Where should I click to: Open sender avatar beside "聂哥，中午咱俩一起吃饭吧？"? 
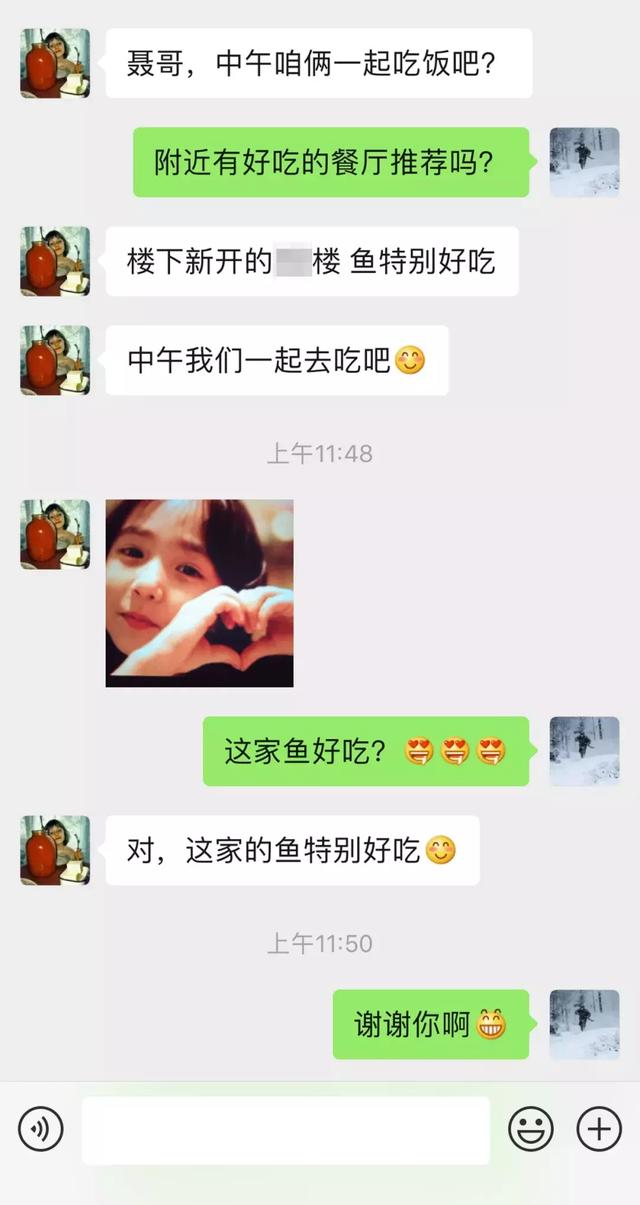[x=55, y=63]
